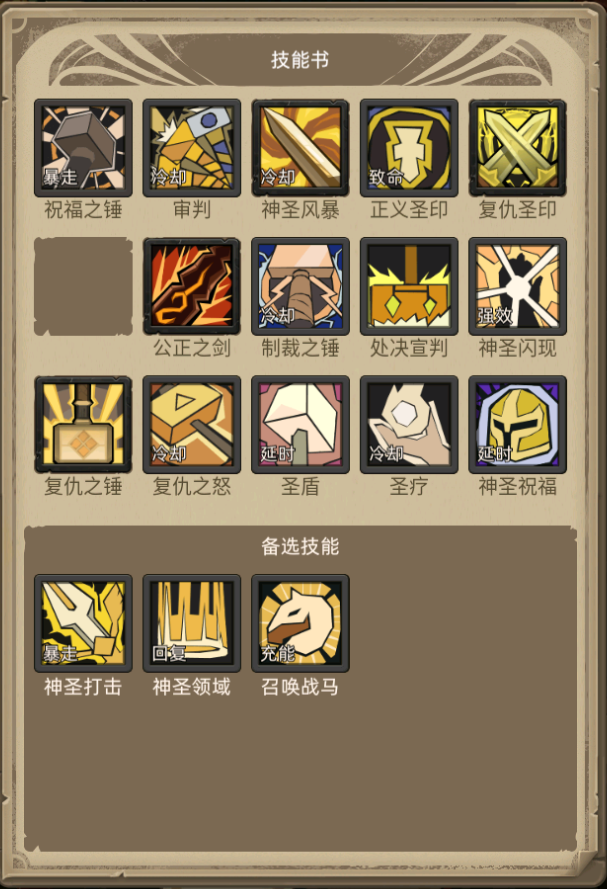Tap the 圣盾 skill

(300, 424)
